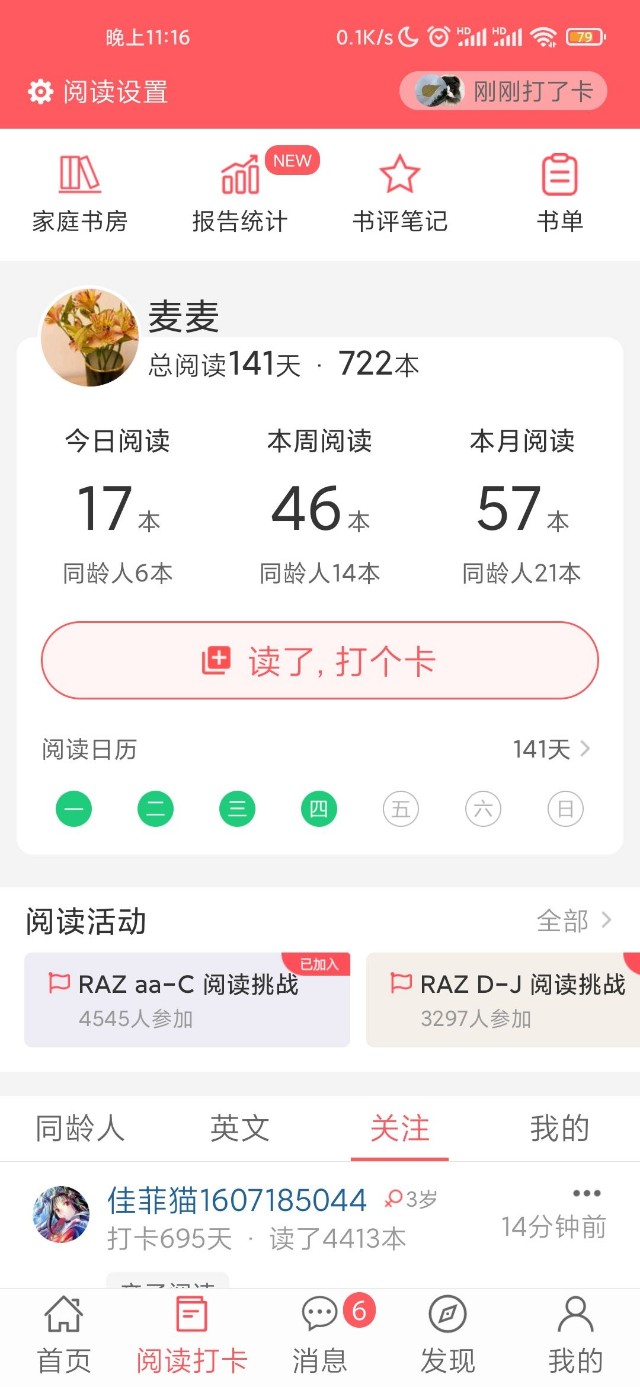
Task: Tap the 读了, 打个卡 check-in button
Action: [319, 661]
